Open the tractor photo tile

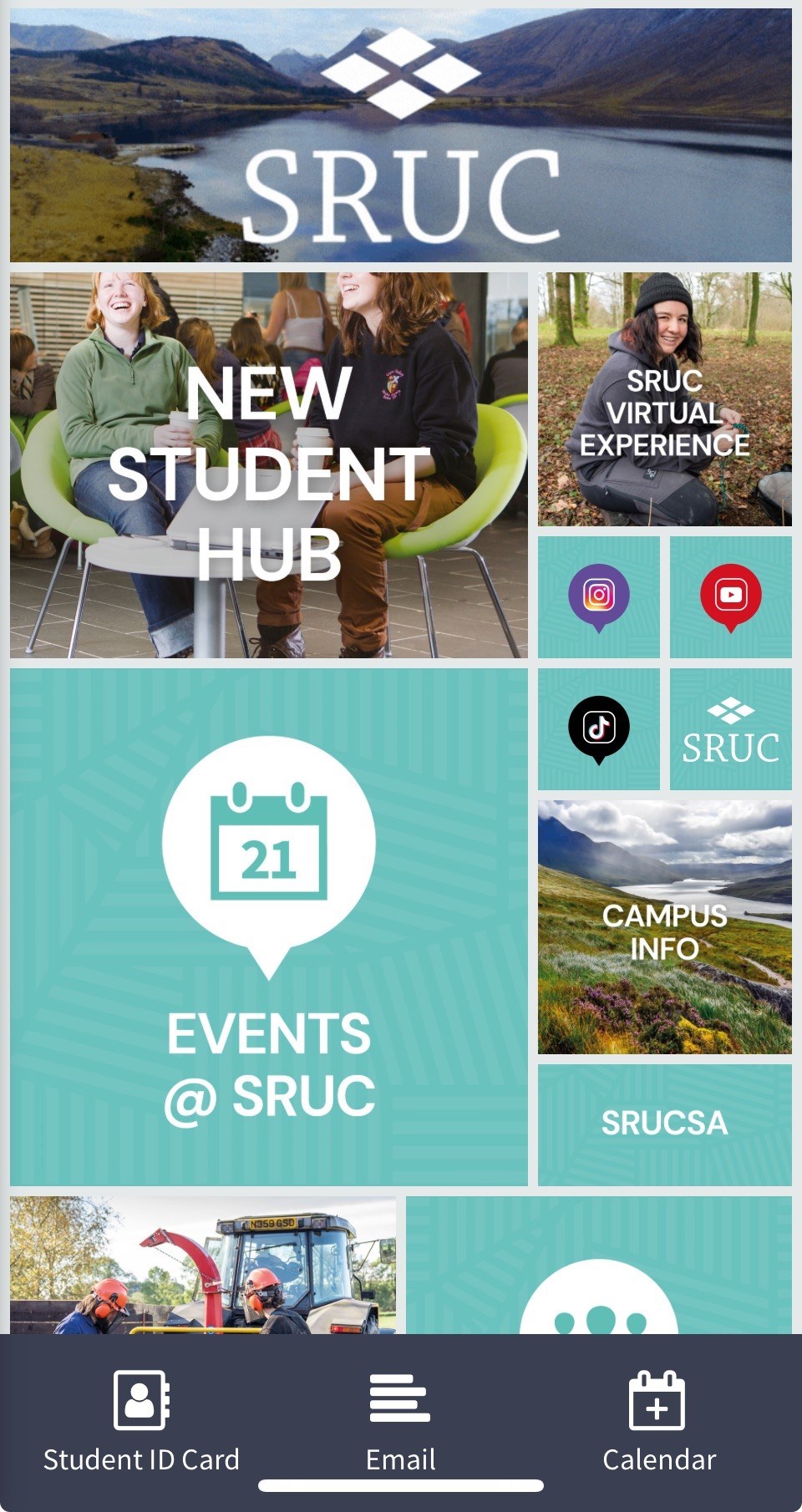point(203,1265)
